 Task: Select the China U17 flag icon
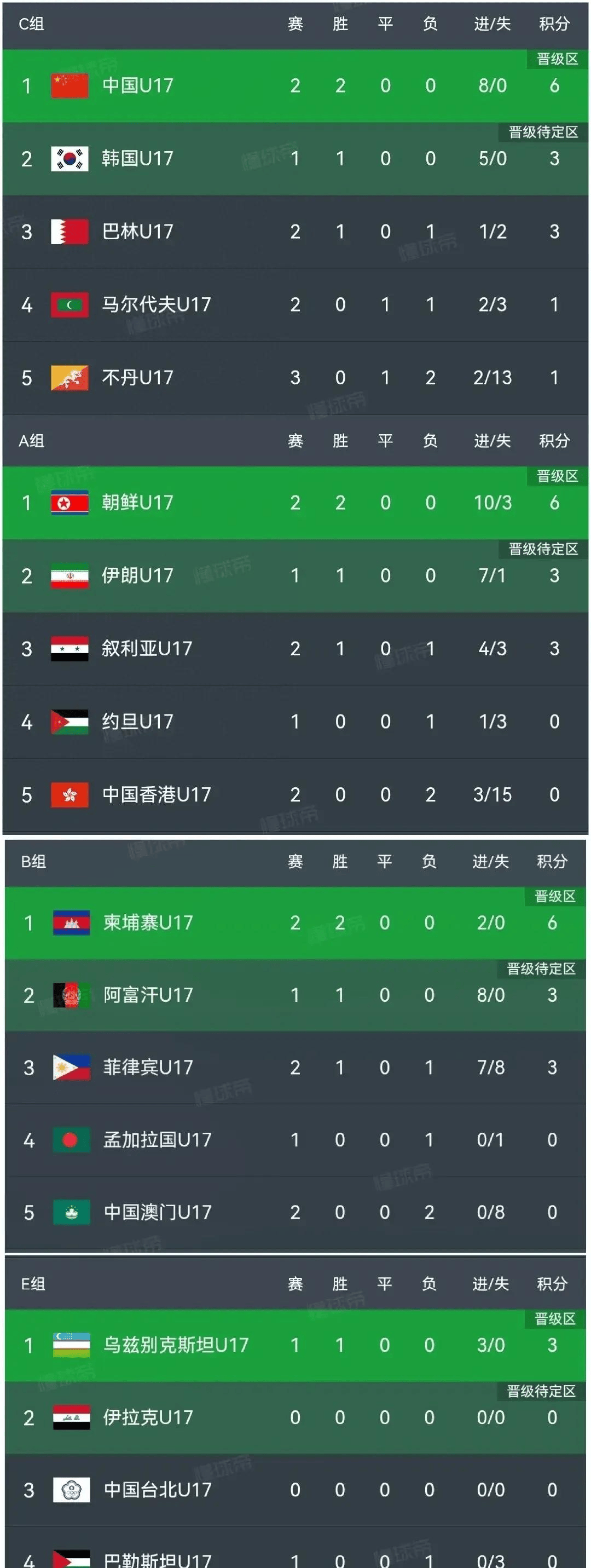[70, 87]
